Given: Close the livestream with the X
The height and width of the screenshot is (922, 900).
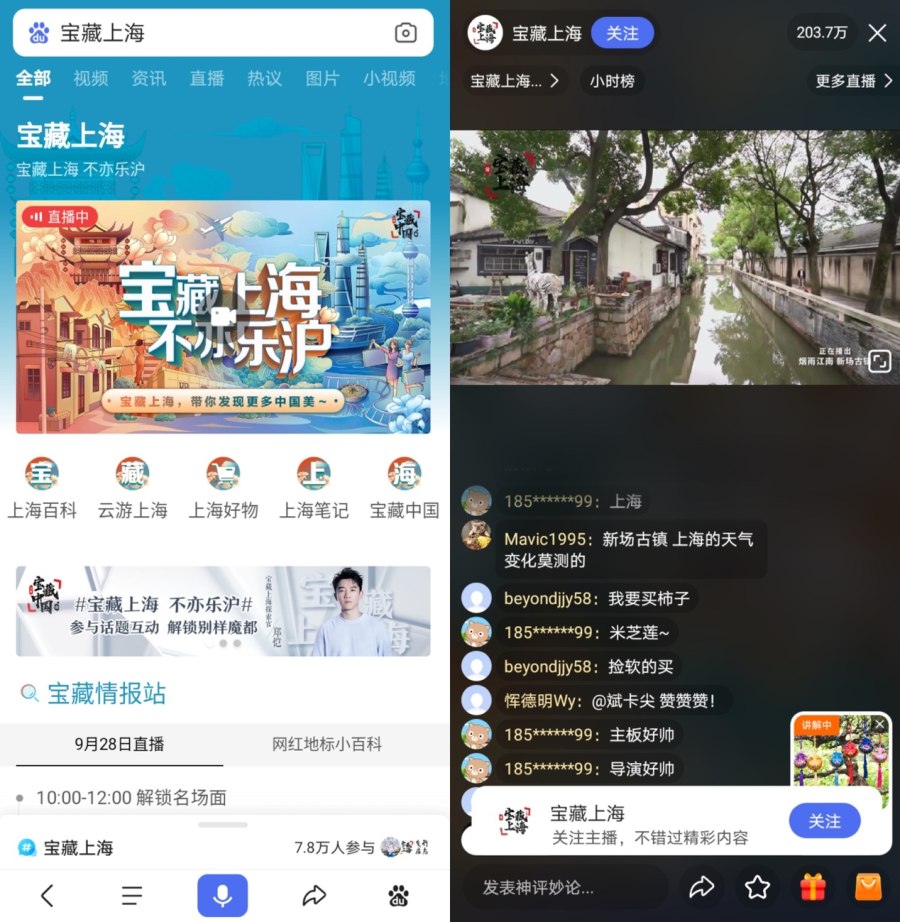Looking at the screenshot, I should (877, 33).
